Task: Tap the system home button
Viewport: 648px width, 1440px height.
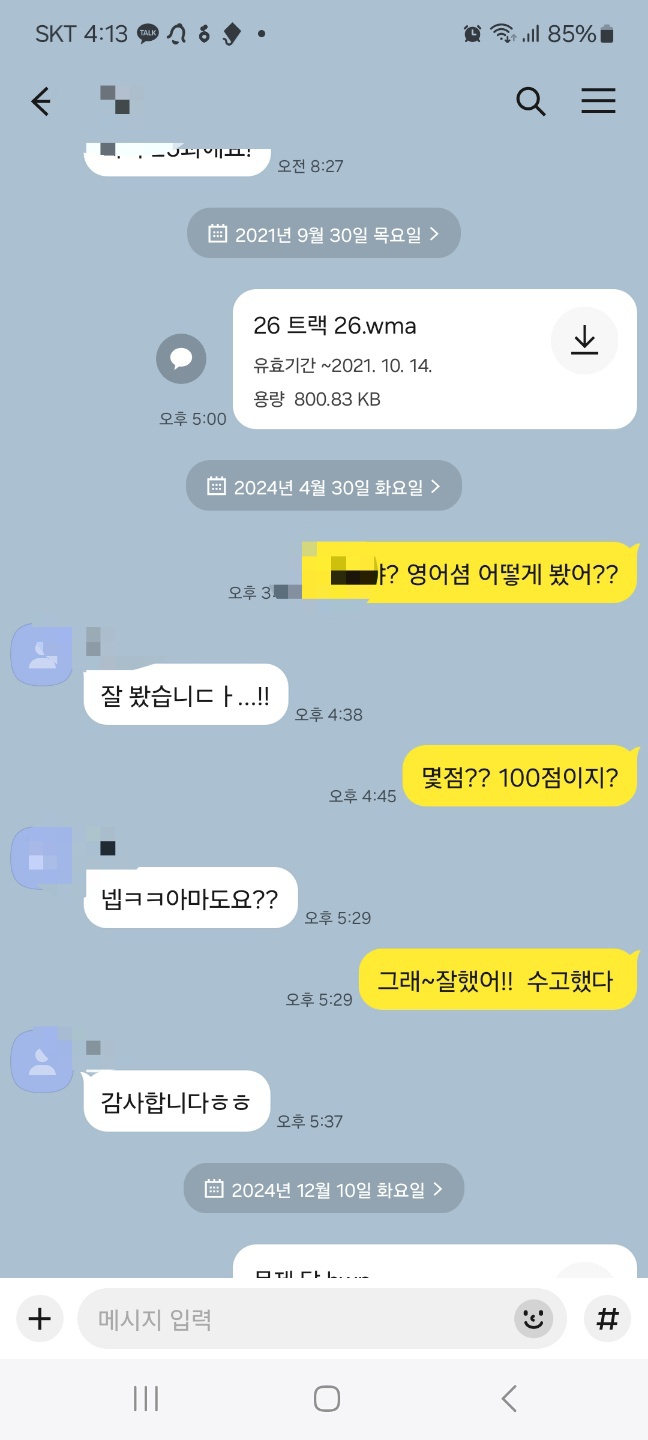Action: [x=326, y=1398]
